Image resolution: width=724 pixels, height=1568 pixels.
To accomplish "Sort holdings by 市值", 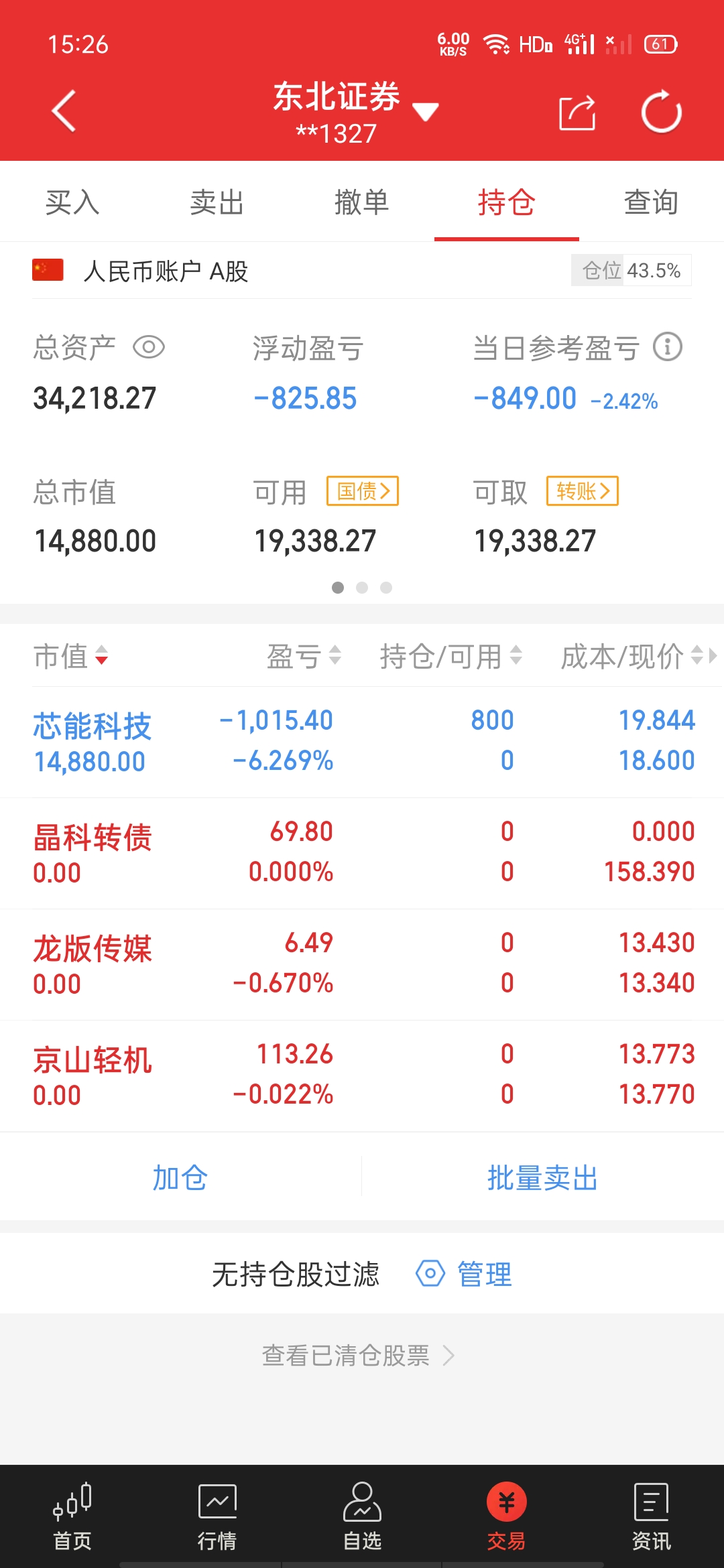I will point(71,656).
